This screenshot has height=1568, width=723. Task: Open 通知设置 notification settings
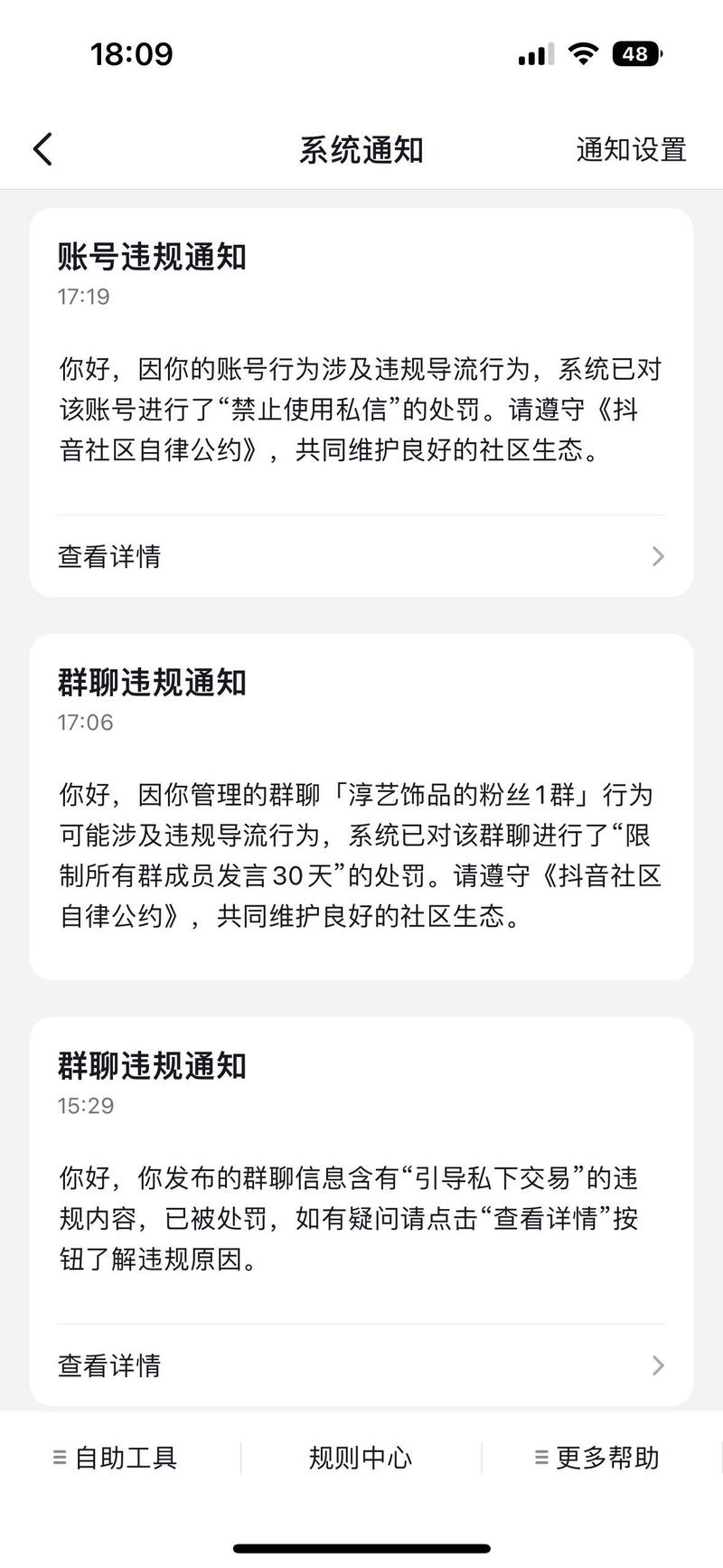tap(631, 149)
